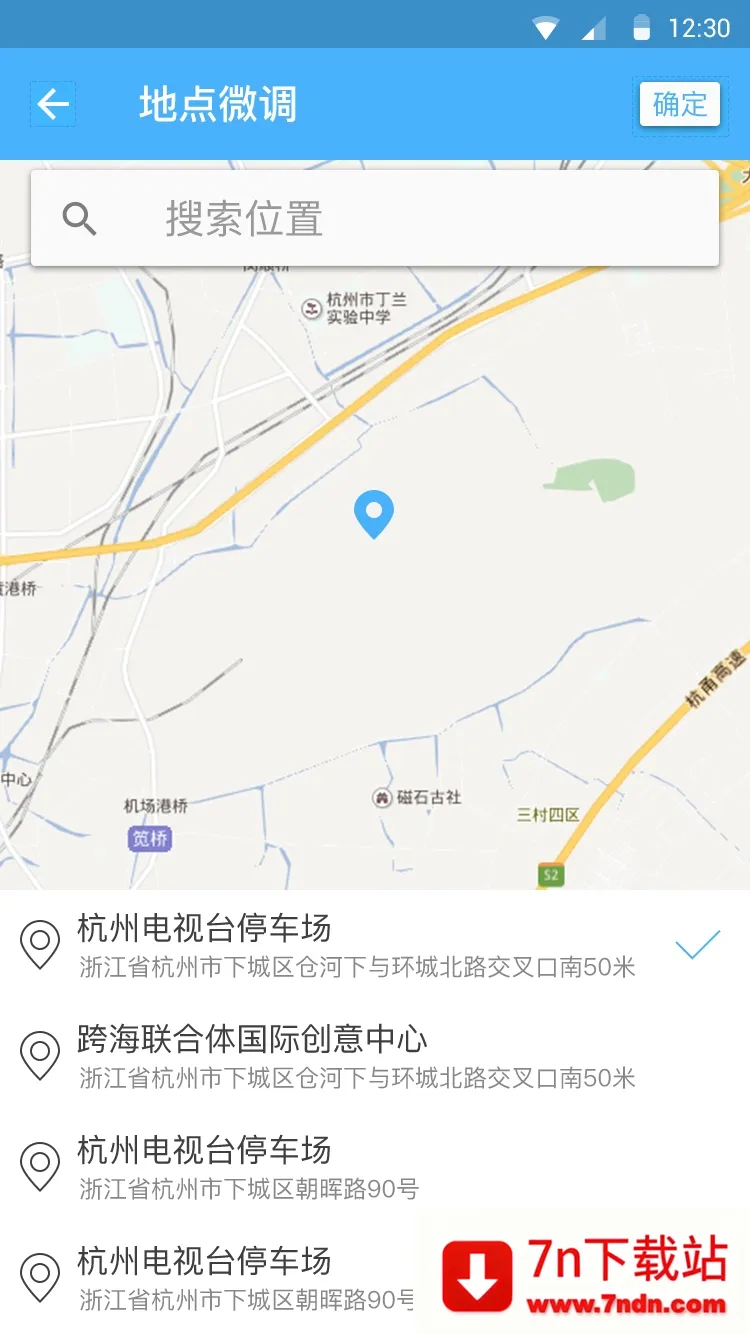Click the pin icon beside 杭州电视台停车场 first result
The height and width of the screenshot is (1334, 750).
pos(39,943)
